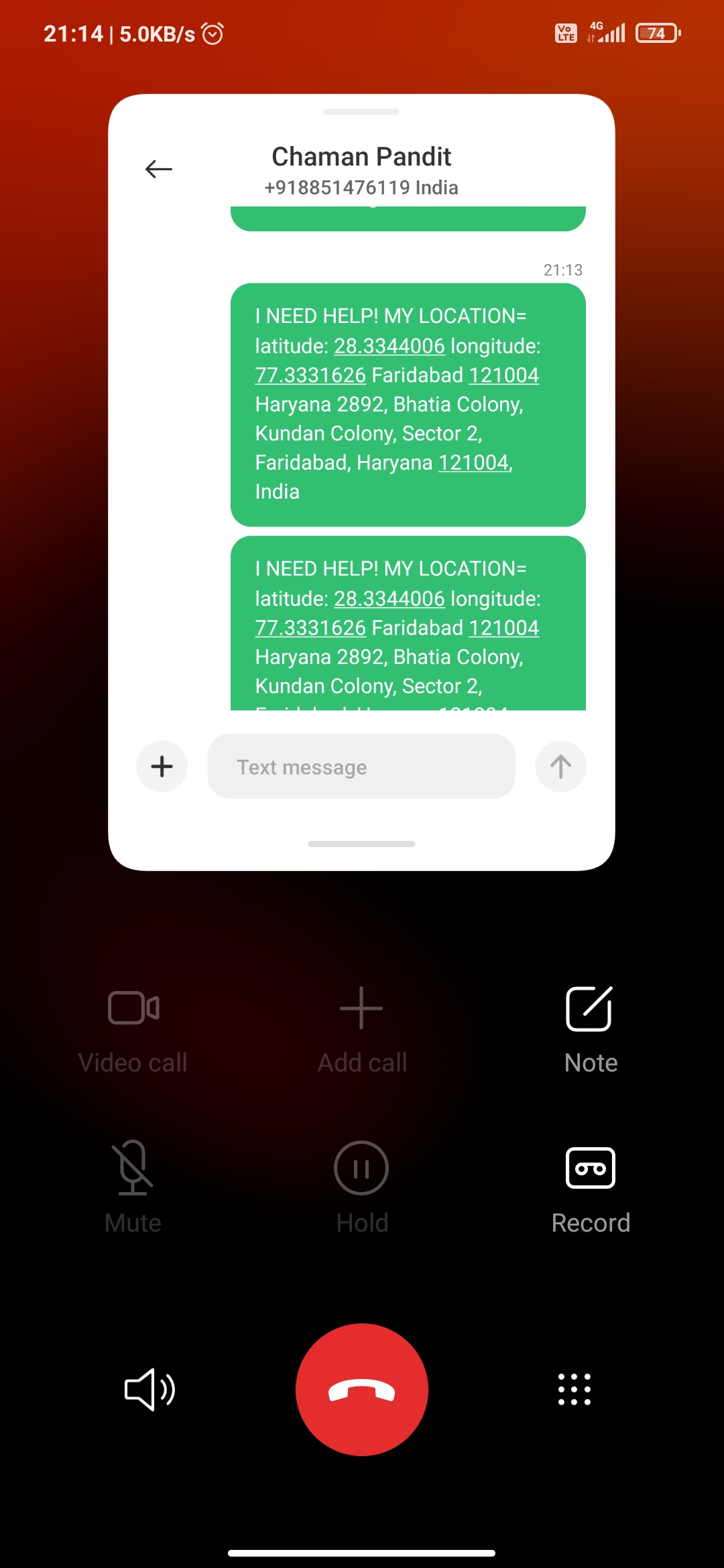Focus the Text message input field
This screenshot has height=1568, width=724.
[361, 766]
